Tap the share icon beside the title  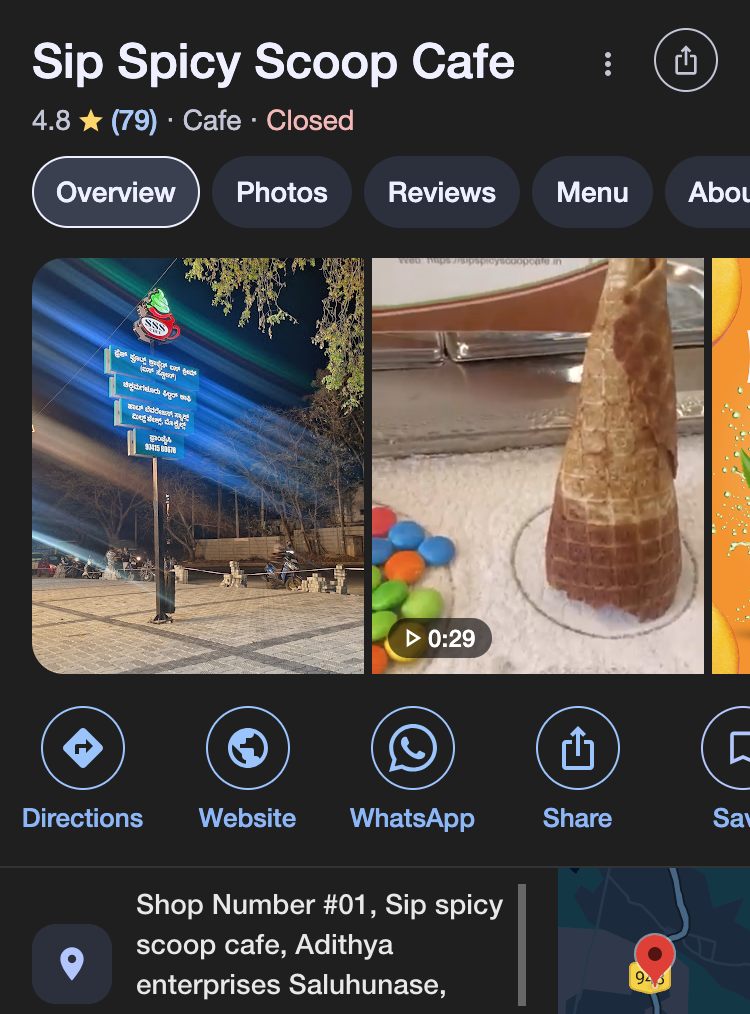(685, 61)
